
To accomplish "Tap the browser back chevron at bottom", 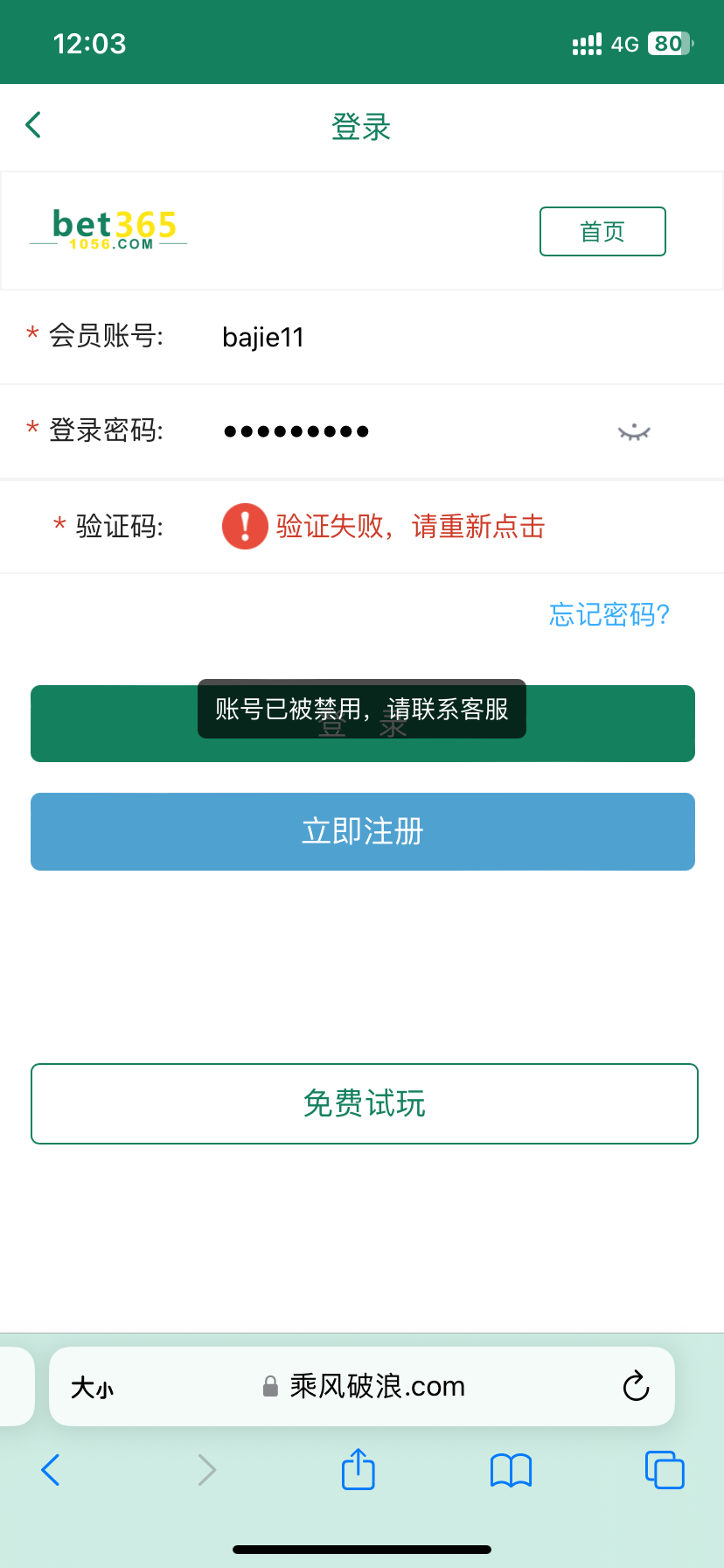I will coord(50,1470).
